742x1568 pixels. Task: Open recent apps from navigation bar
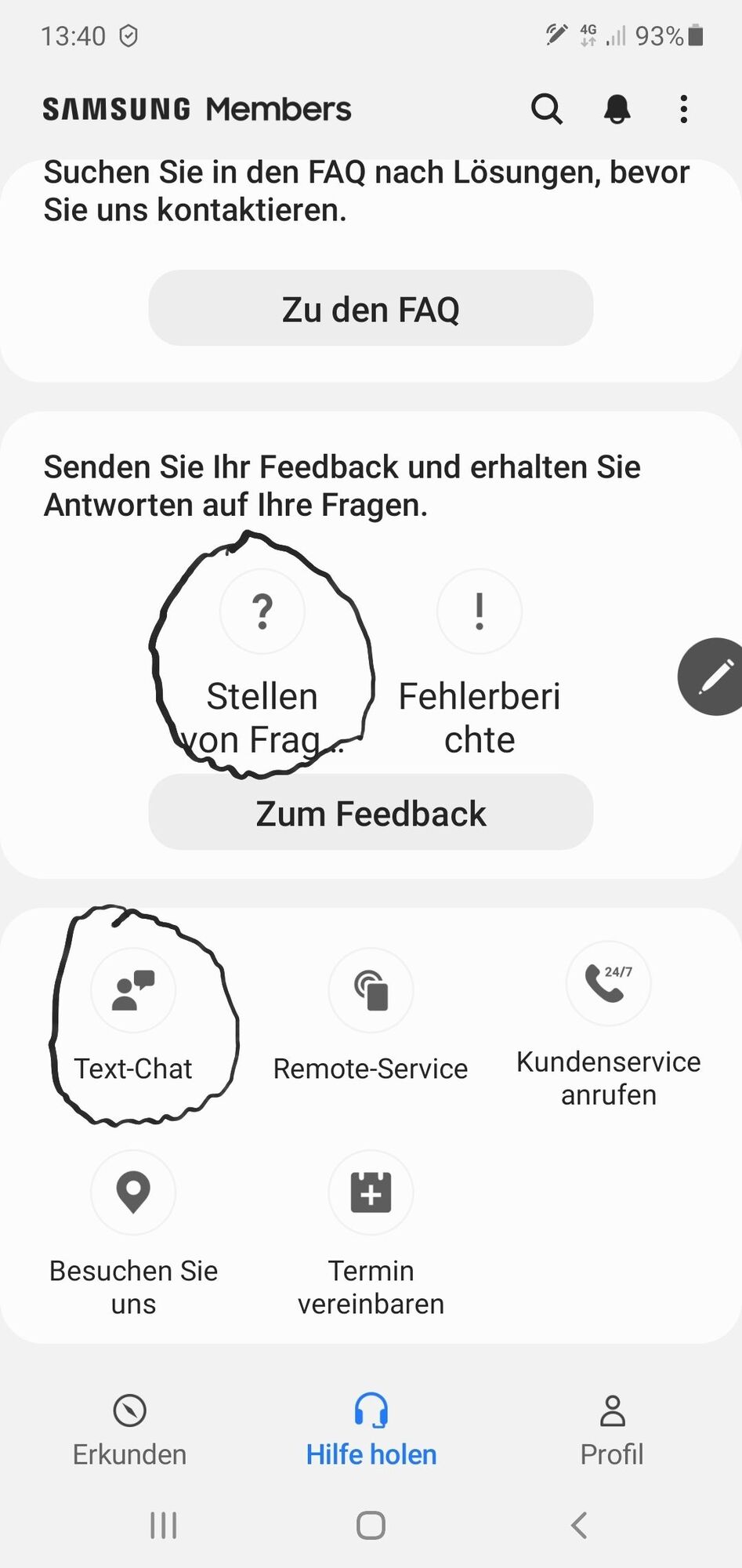coord(163,1526)
